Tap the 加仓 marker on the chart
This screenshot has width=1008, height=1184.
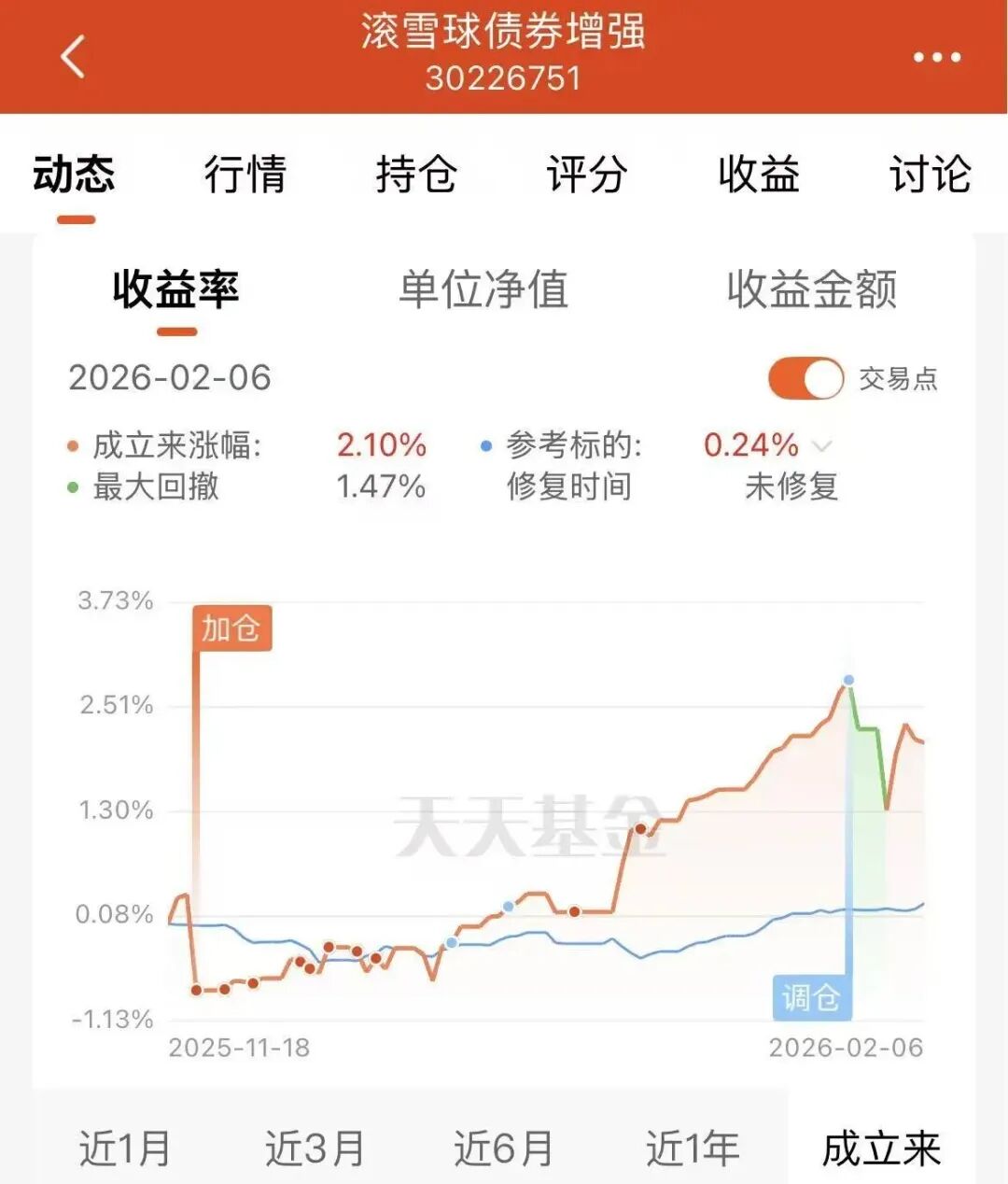[x=231, y=628]
